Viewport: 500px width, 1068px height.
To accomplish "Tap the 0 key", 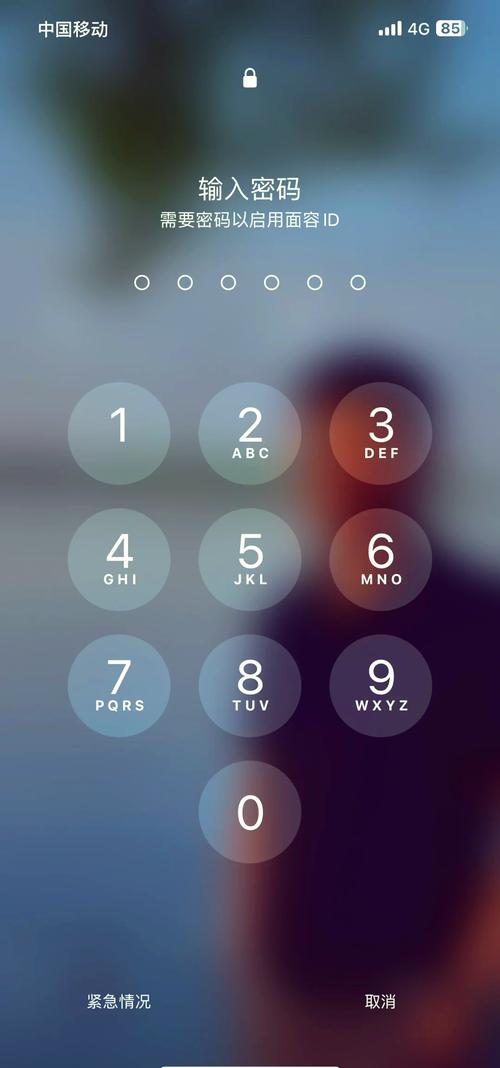I will pos(250,812).
